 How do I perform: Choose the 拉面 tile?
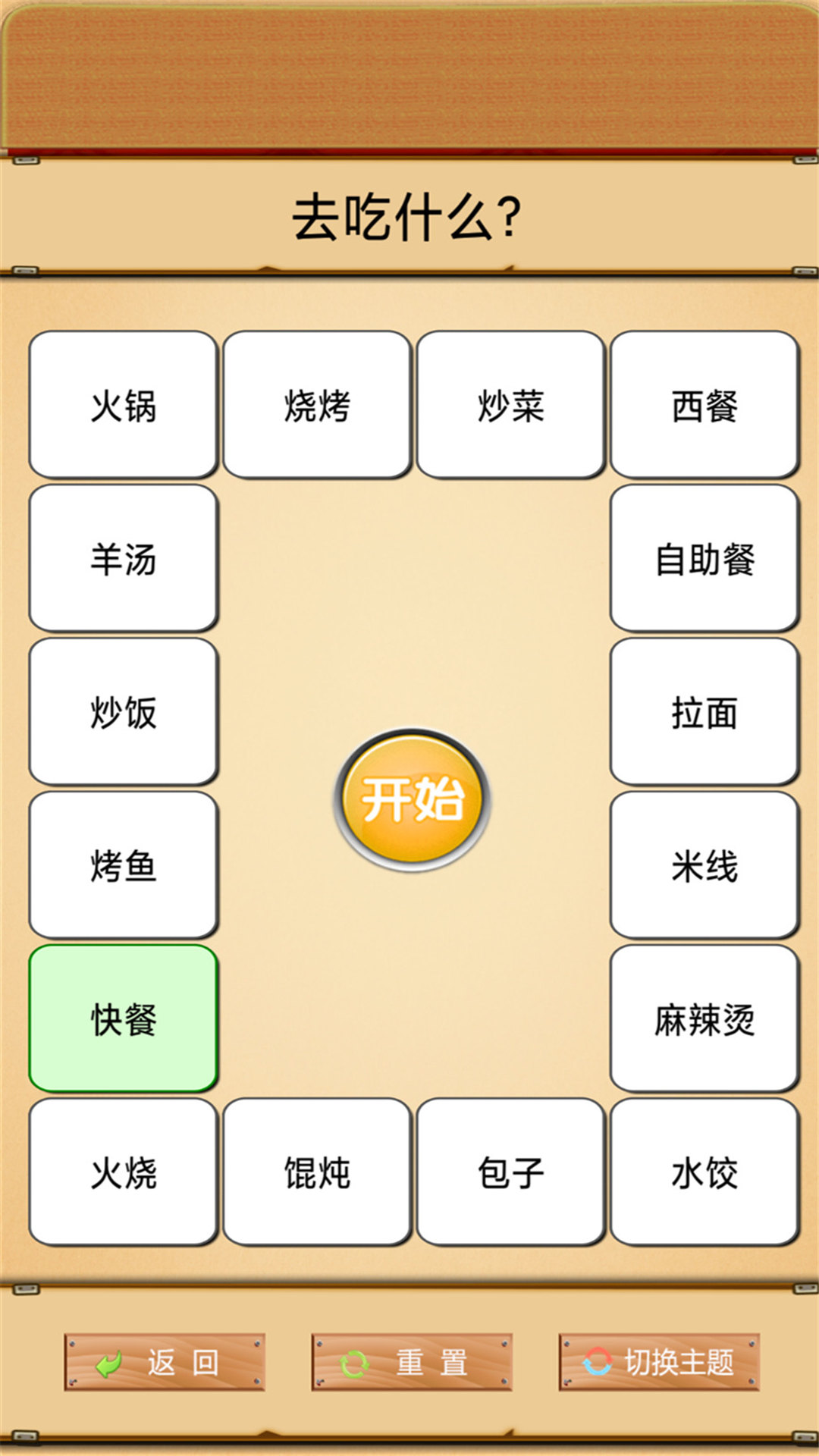pos(704,711)
